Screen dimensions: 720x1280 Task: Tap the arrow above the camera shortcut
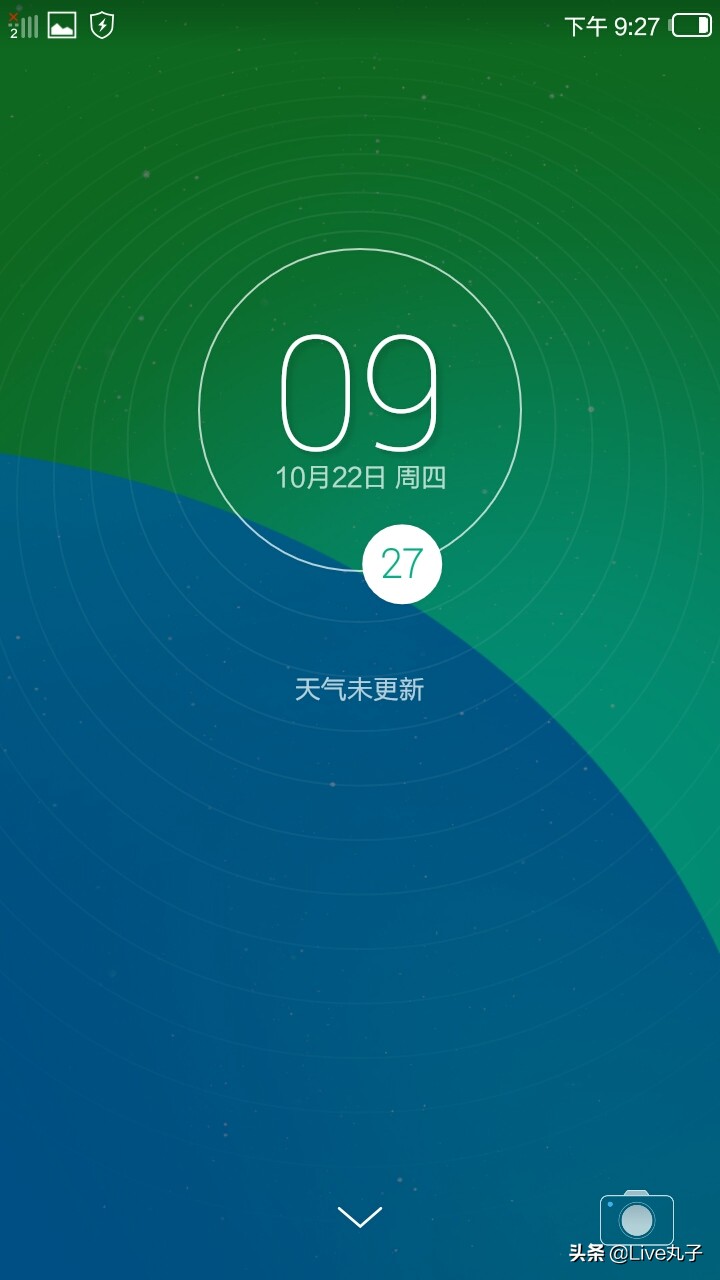tap(360, 1215)
